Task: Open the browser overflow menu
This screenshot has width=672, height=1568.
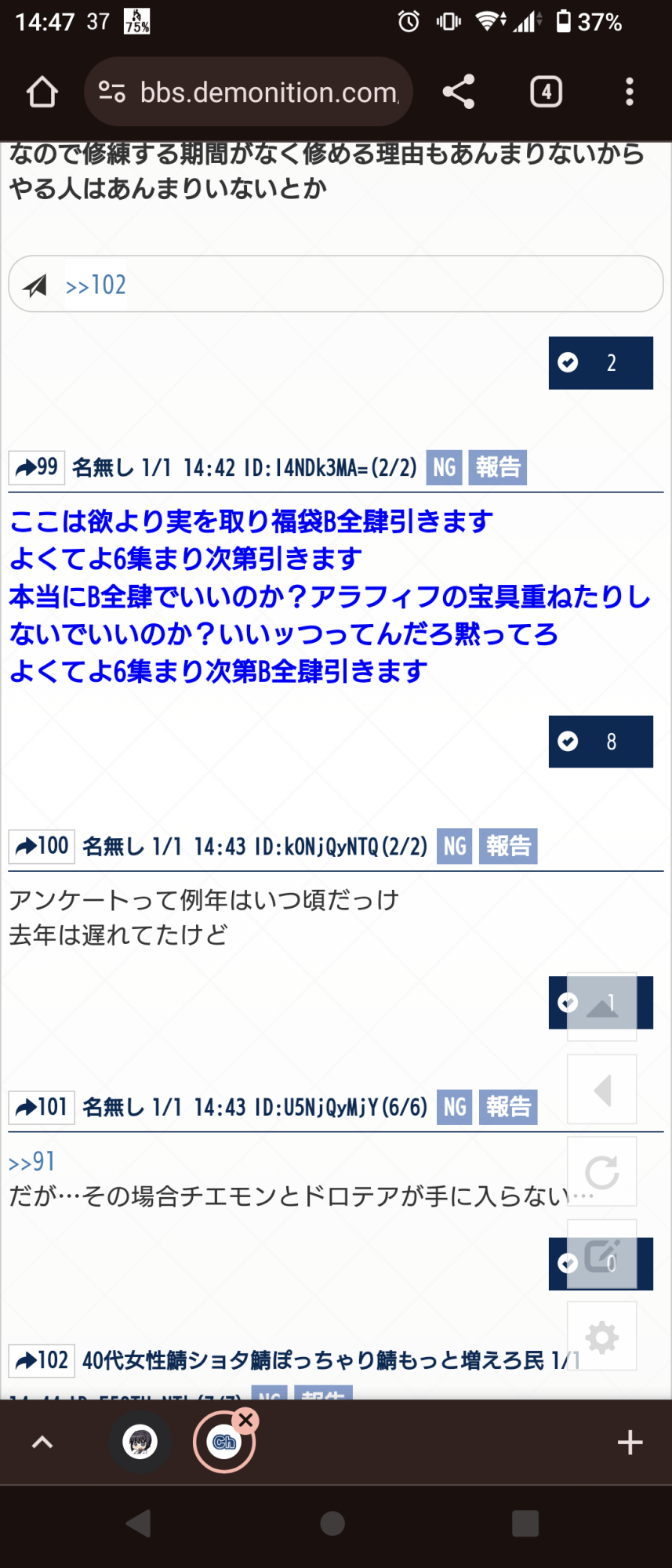Action: click(x=629, y=92)
